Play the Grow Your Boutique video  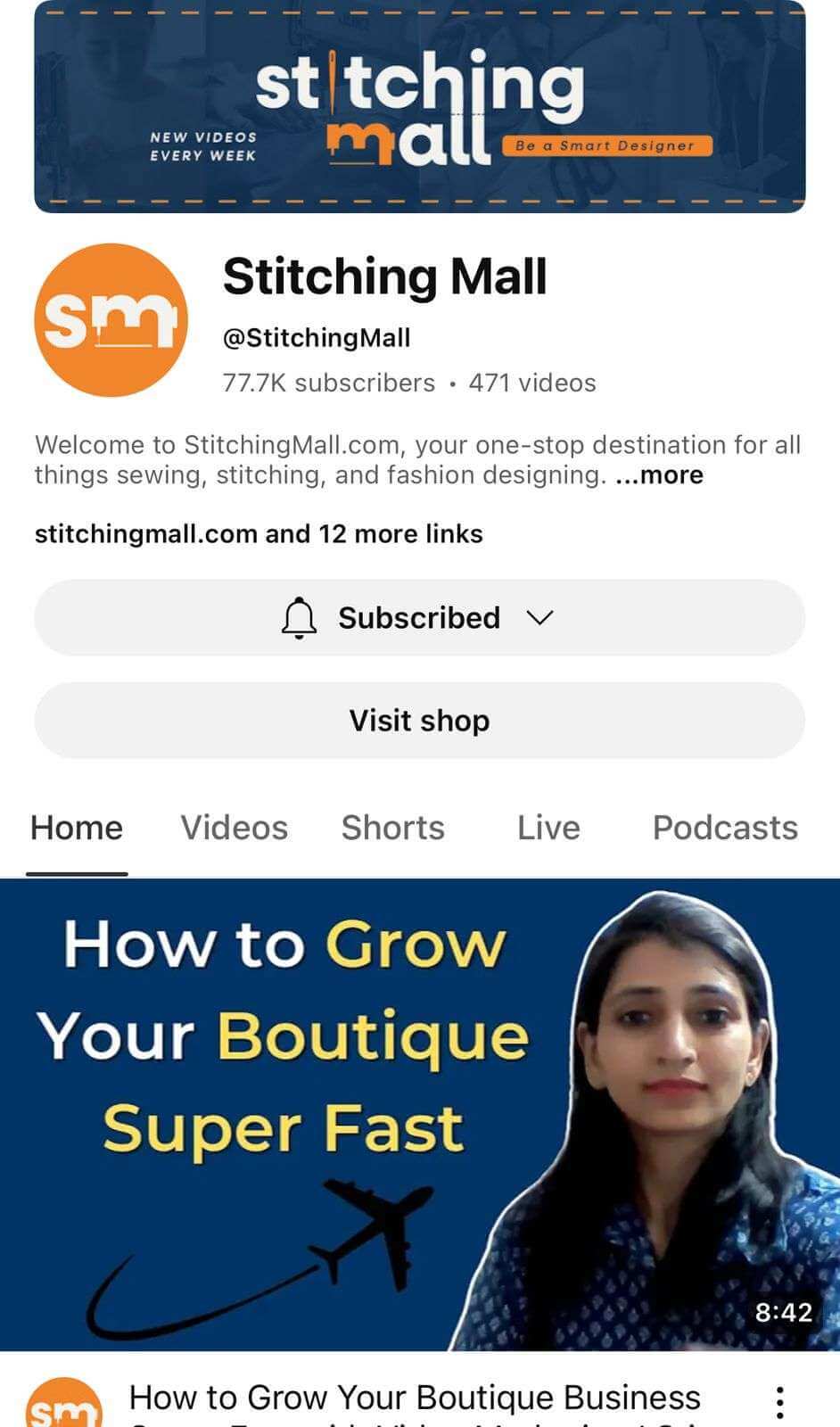419,1115
